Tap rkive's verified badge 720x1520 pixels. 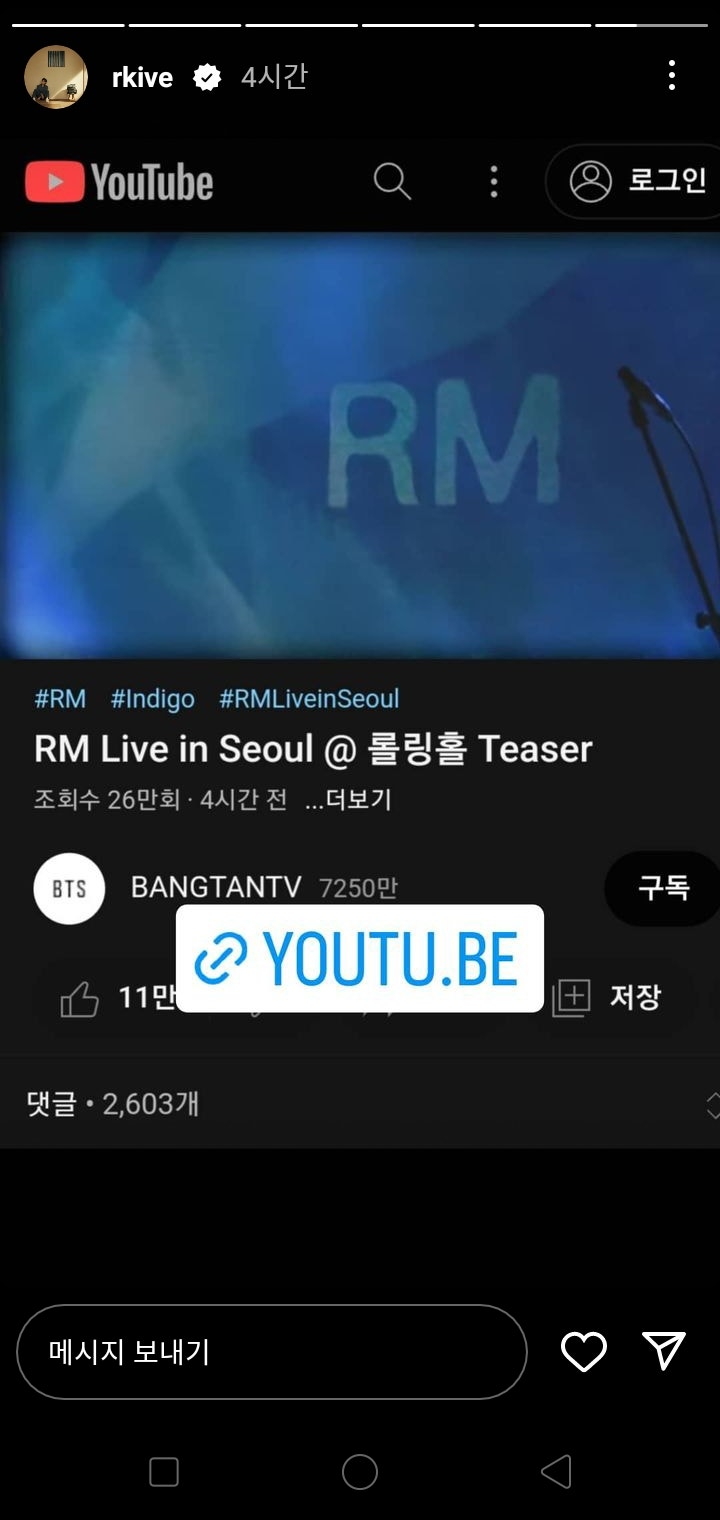pos(207,77)
